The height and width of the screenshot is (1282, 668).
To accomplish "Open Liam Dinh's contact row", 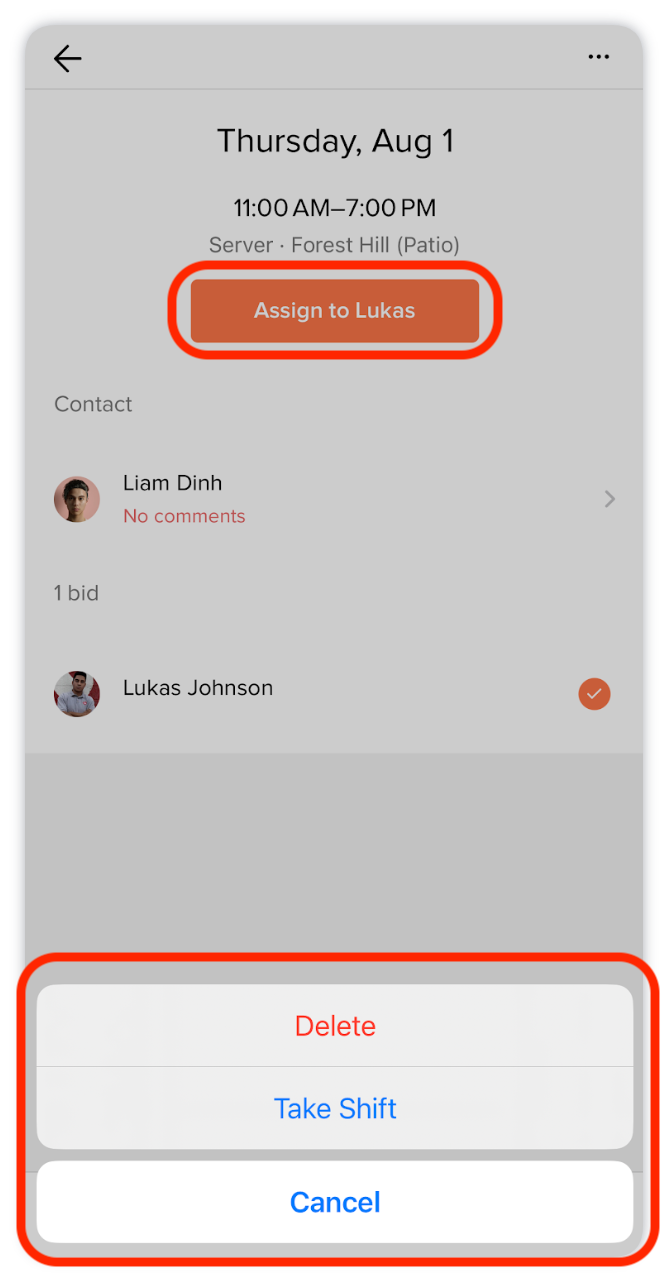I will point(334,498).
